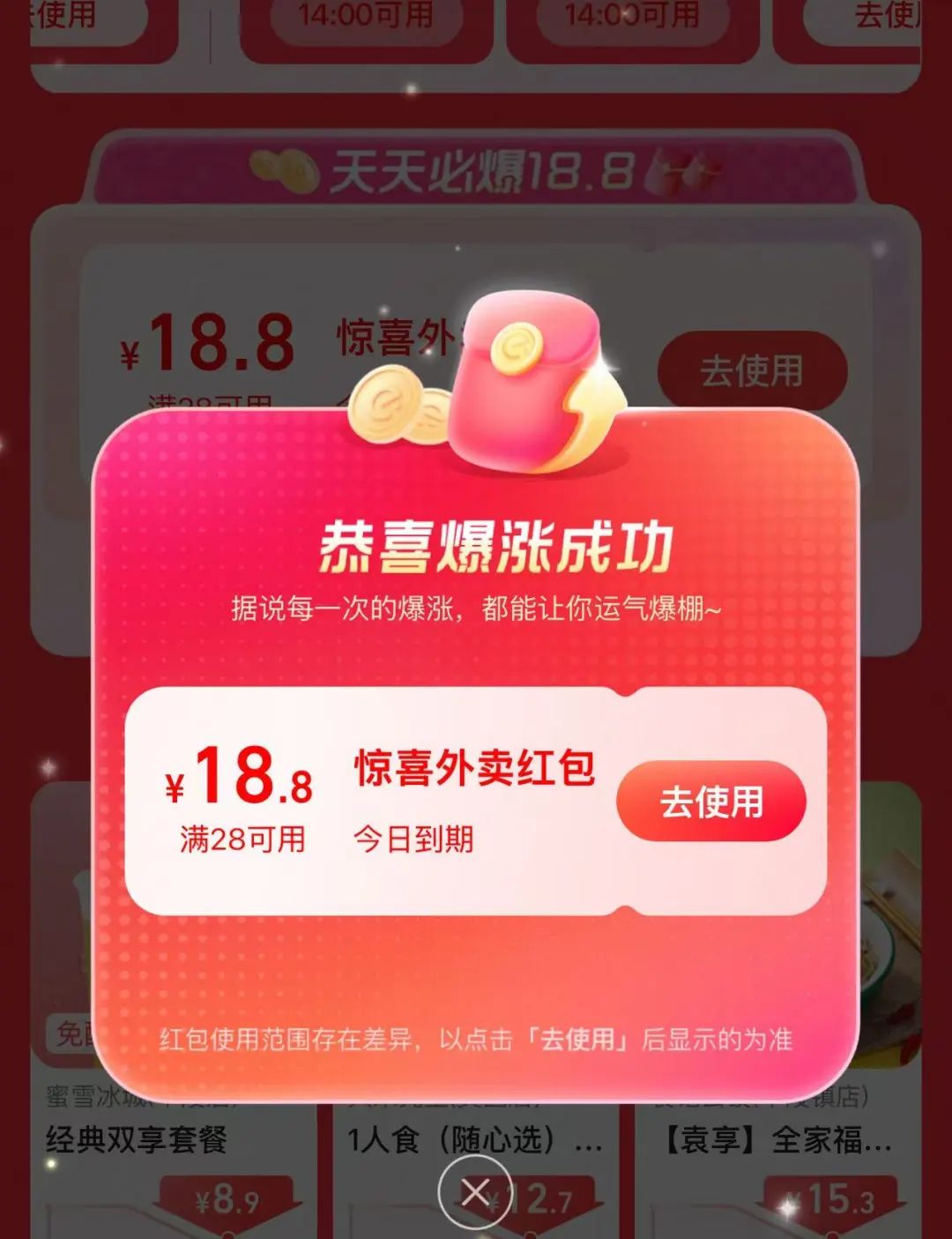This screenshot has width=952, height=1239.
Task: Close the 恭喜爆涨成功 popup
Action: [x=475, y=1193]
